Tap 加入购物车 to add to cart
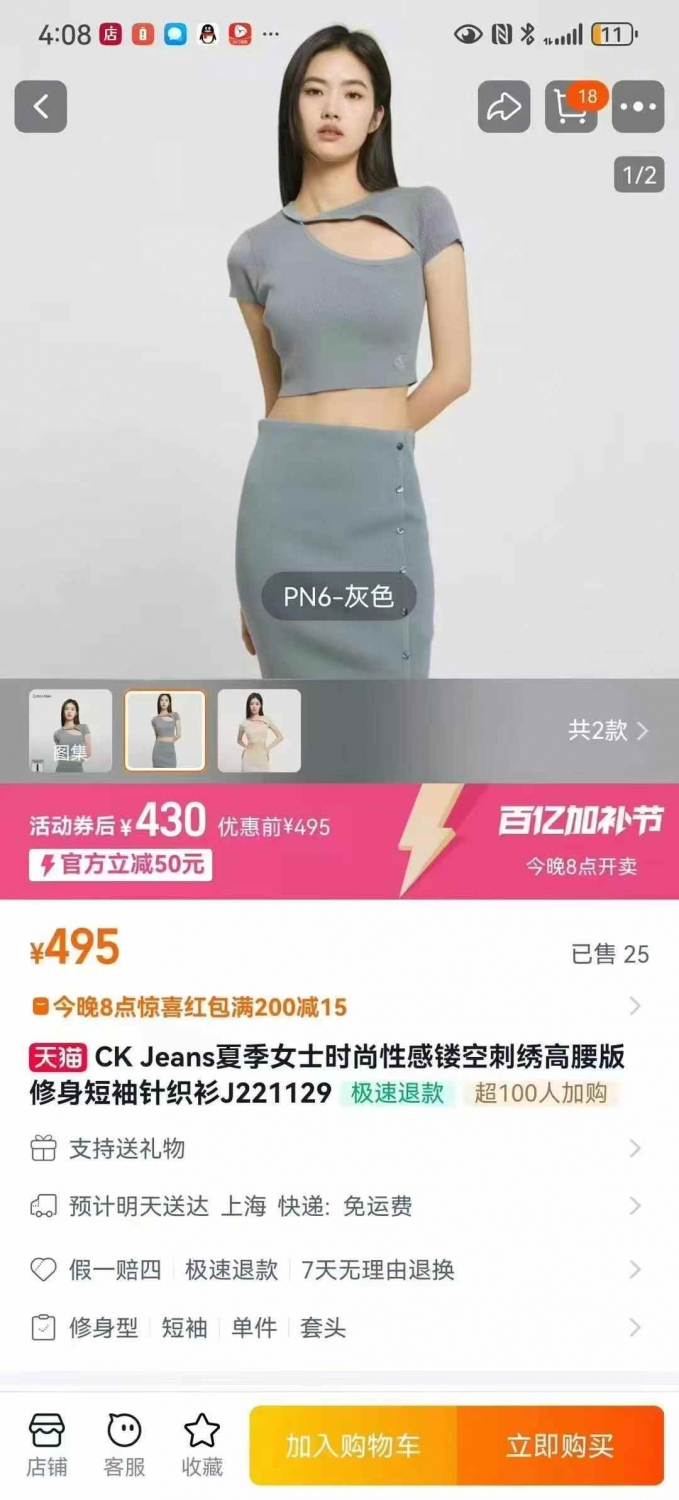 coord(353,1446)
